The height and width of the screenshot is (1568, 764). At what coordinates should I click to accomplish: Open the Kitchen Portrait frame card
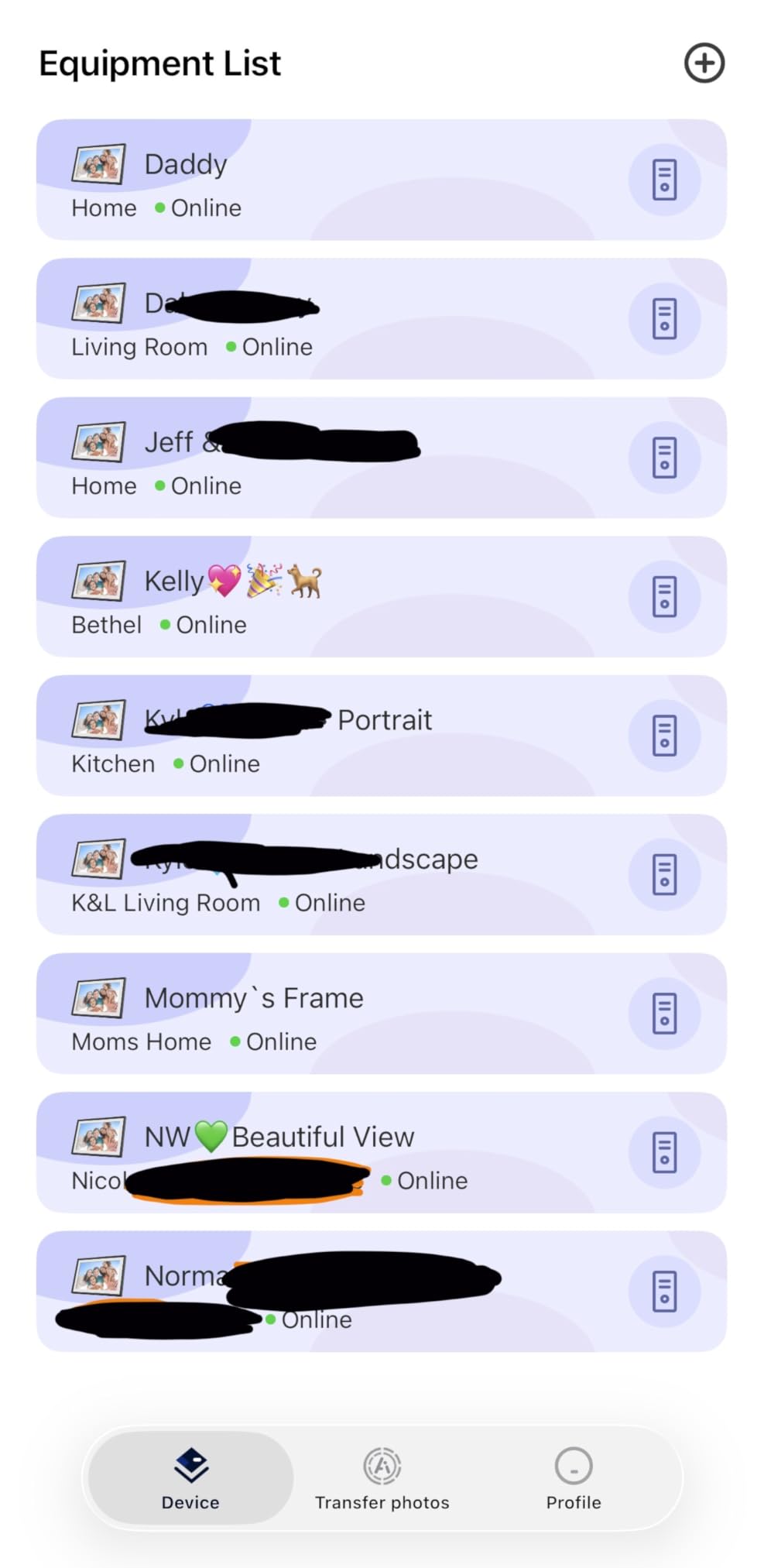(381, 736)
